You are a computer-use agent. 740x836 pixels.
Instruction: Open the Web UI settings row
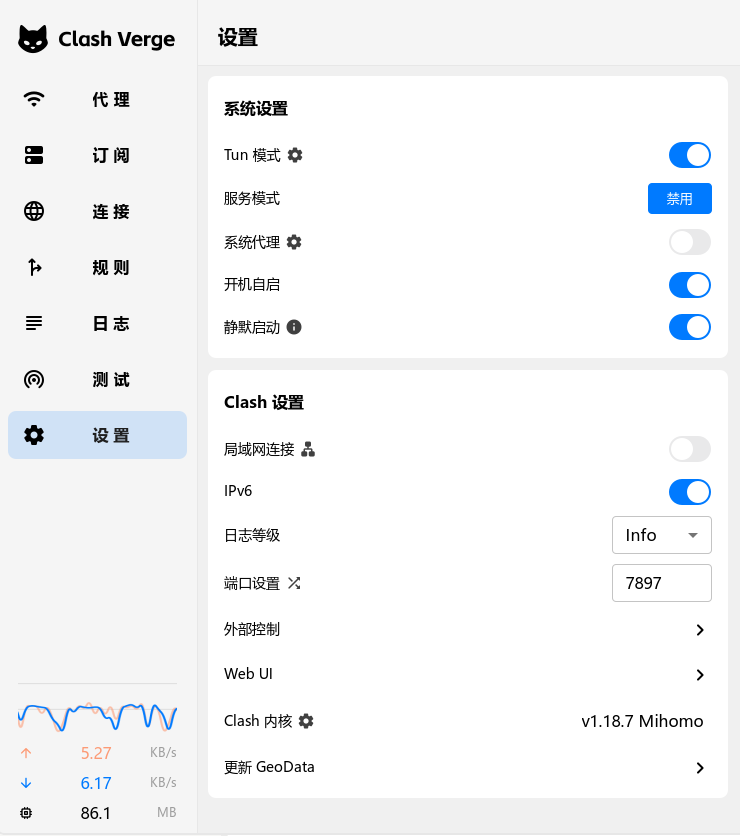point(700,675)
